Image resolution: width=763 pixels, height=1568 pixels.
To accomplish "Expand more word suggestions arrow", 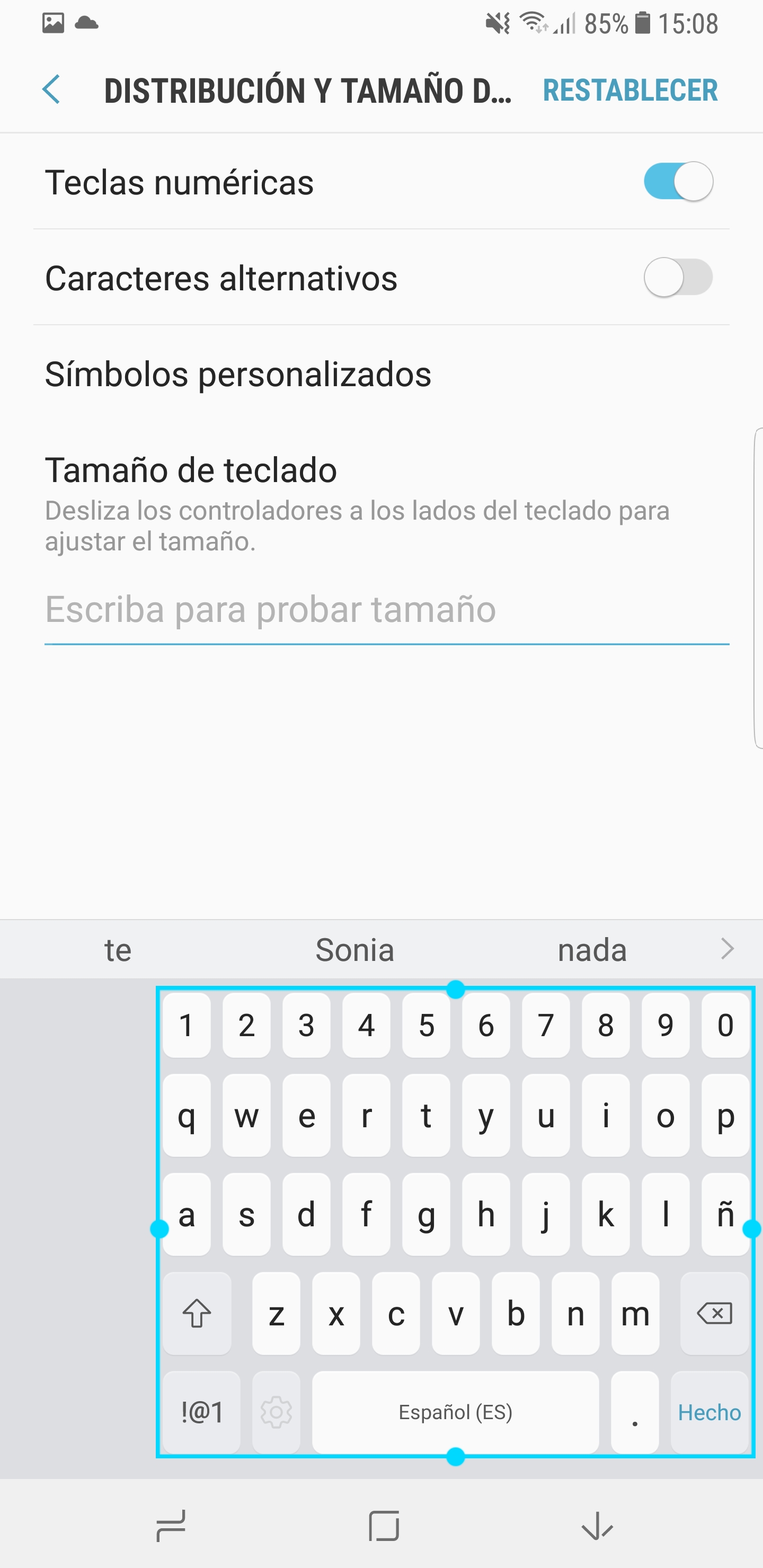I will click(x=727, y=949).
